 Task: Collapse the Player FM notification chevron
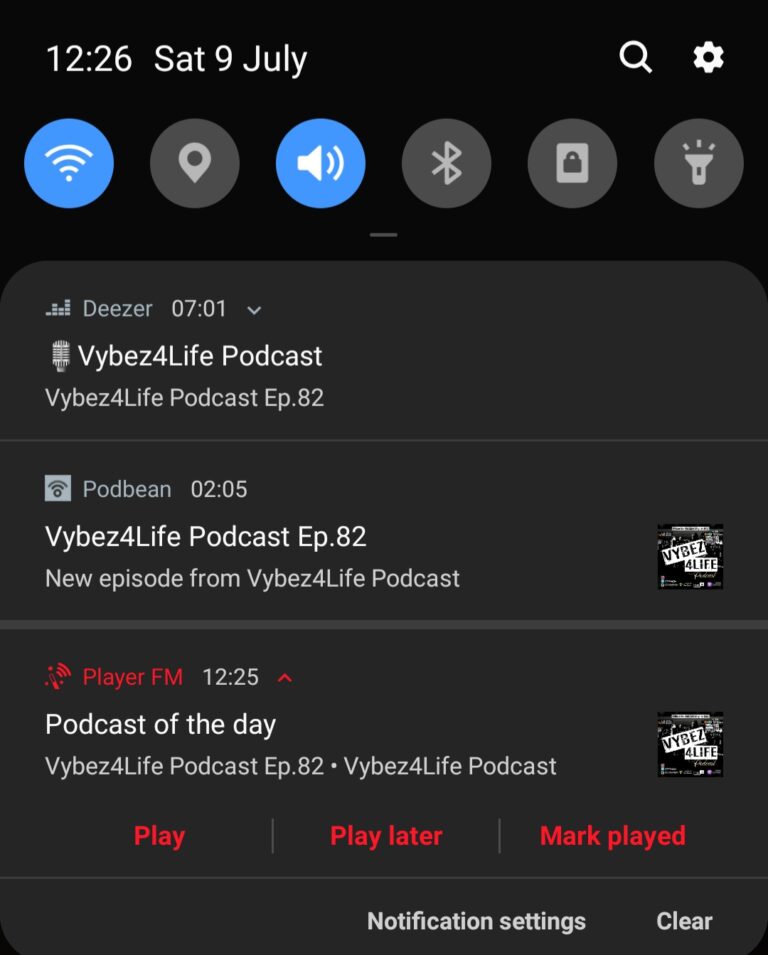coord(284,677)
